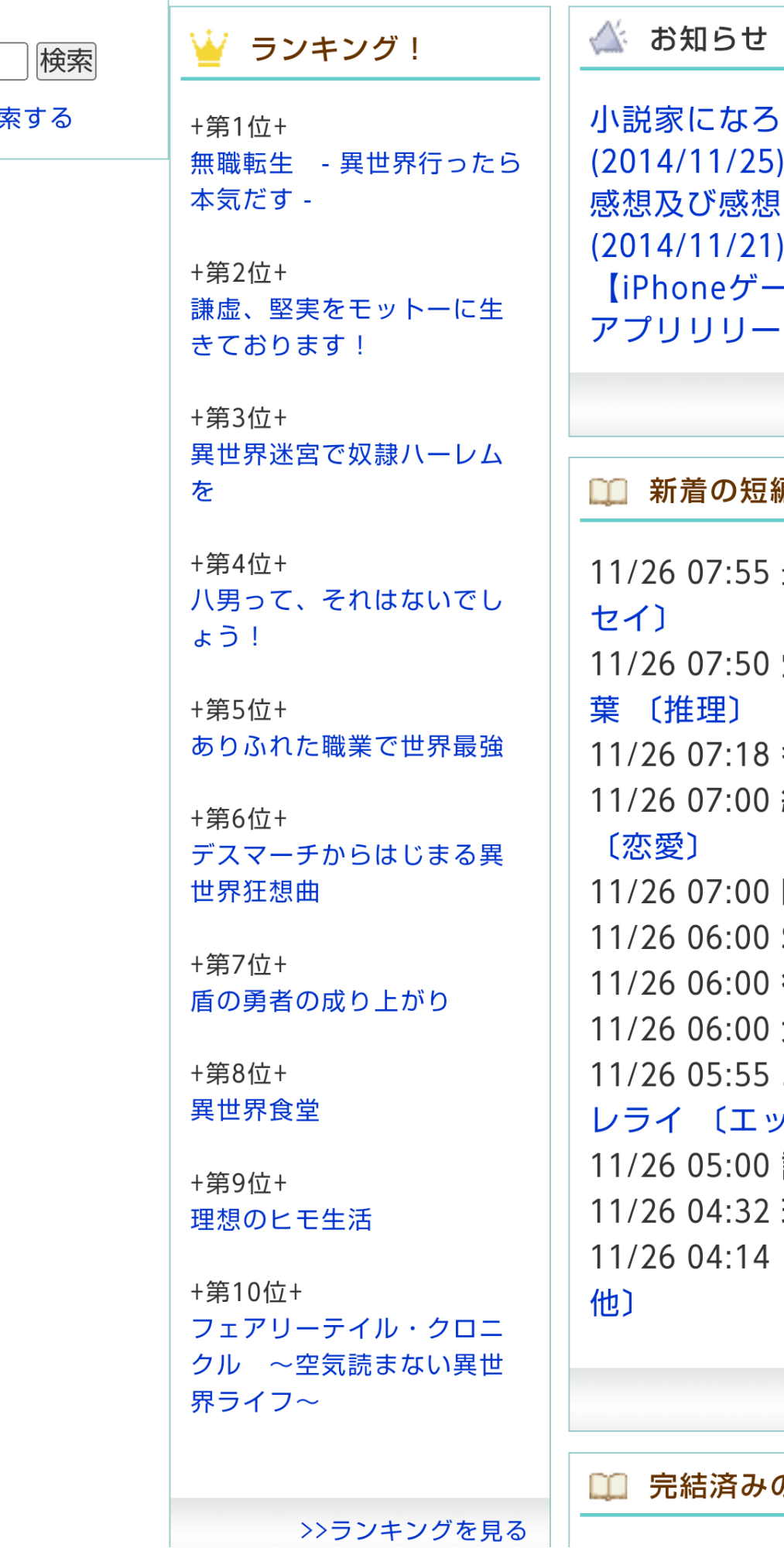Open third-ranked 異世界迷宮で奴隷ハーレムを
Viewport: 784px width, 1548px height.
(347, 472)
